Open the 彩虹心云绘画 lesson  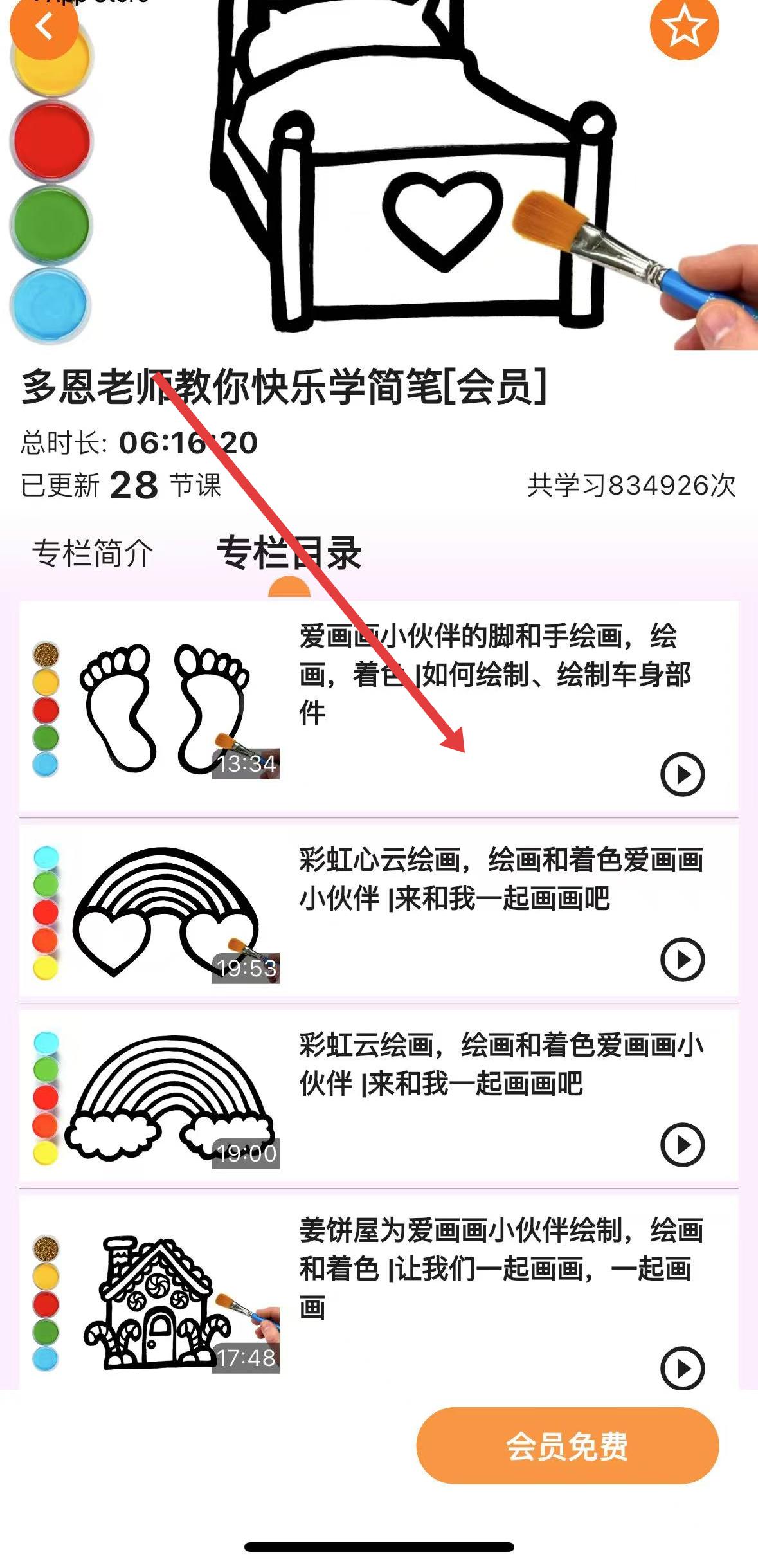379,911
